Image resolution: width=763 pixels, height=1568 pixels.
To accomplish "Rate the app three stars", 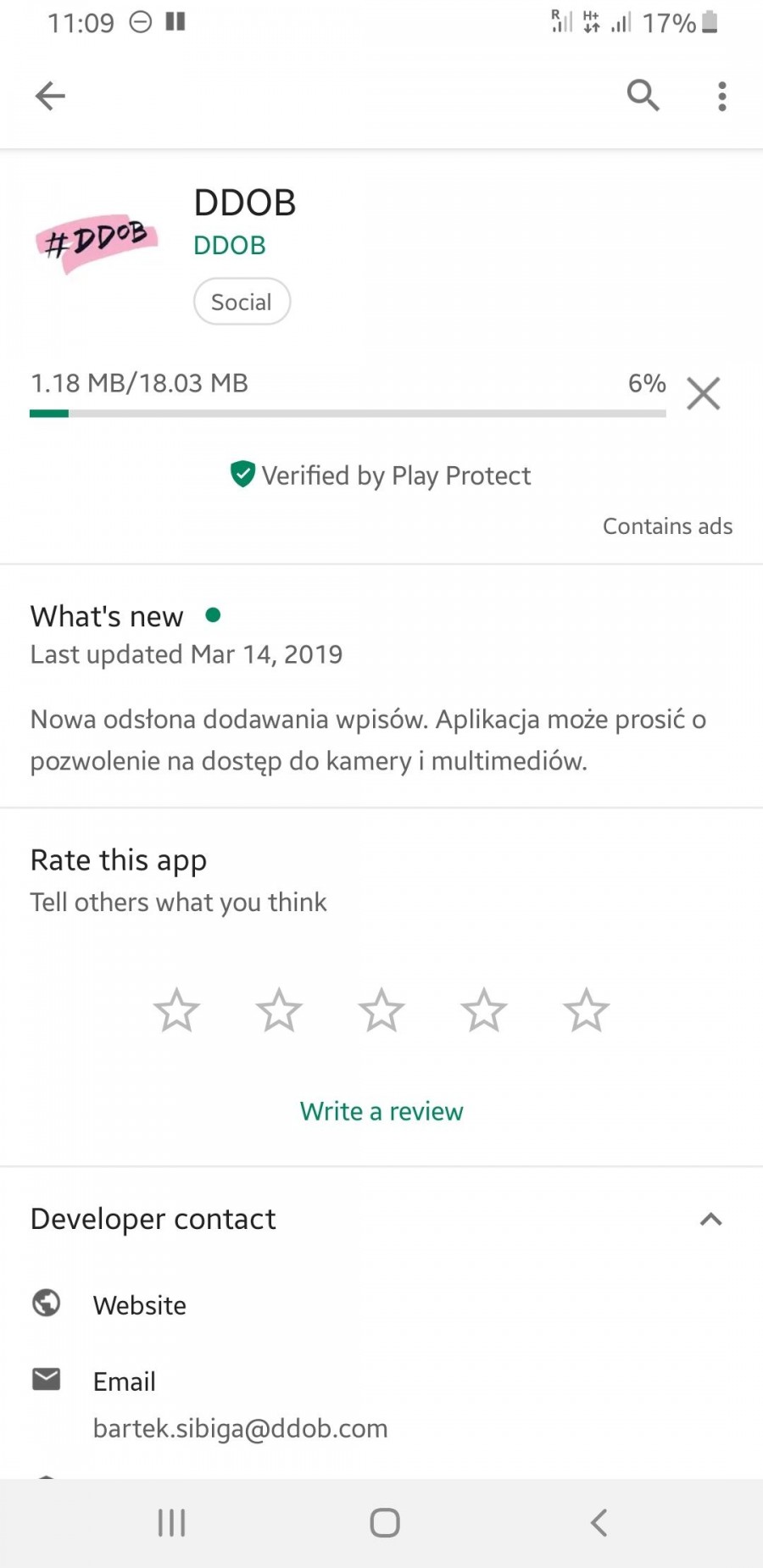I will [x=381, y=1009].
